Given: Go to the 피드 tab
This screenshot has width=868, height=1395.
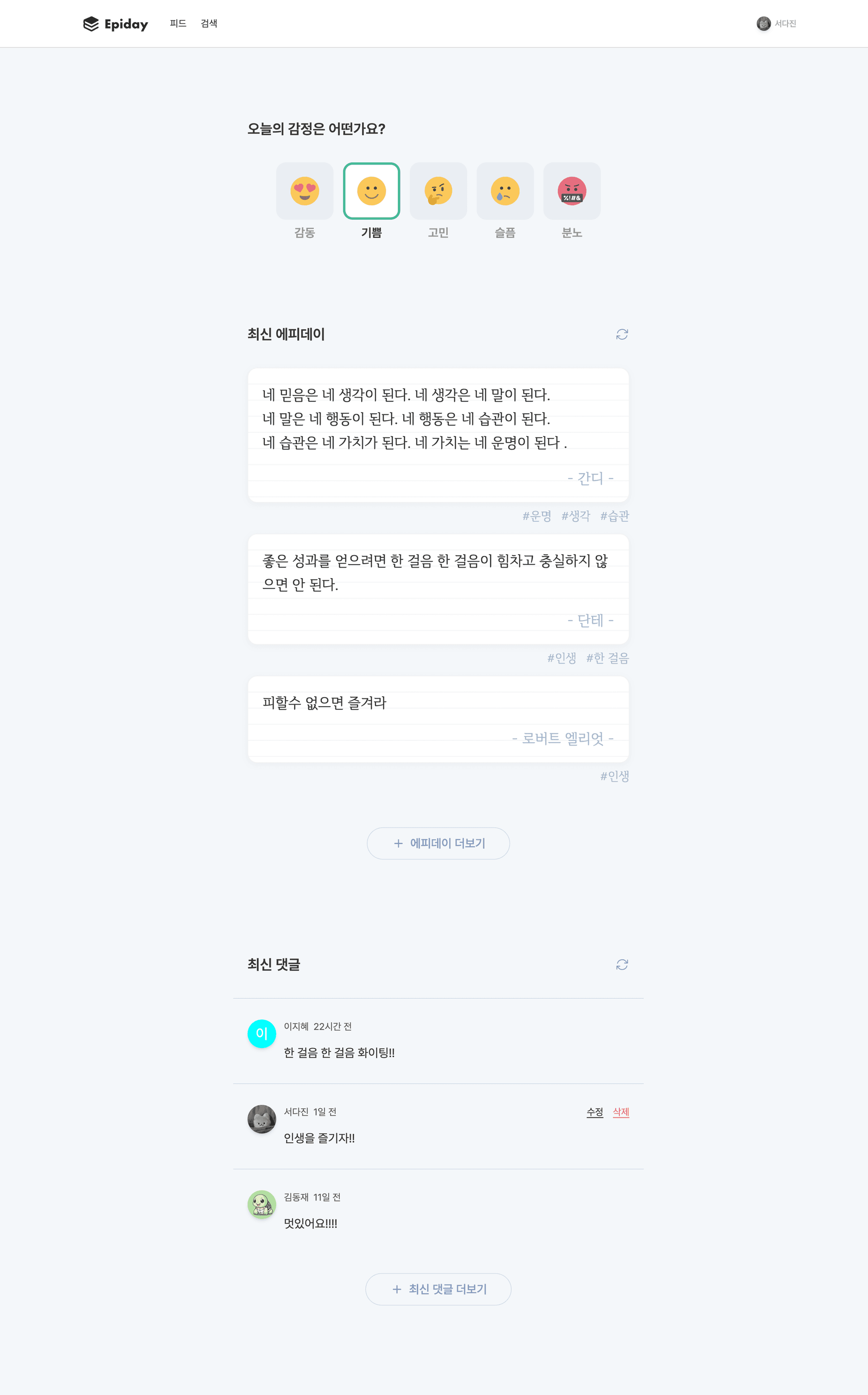Looking at the screenshot, I should (x=178, y=24).
